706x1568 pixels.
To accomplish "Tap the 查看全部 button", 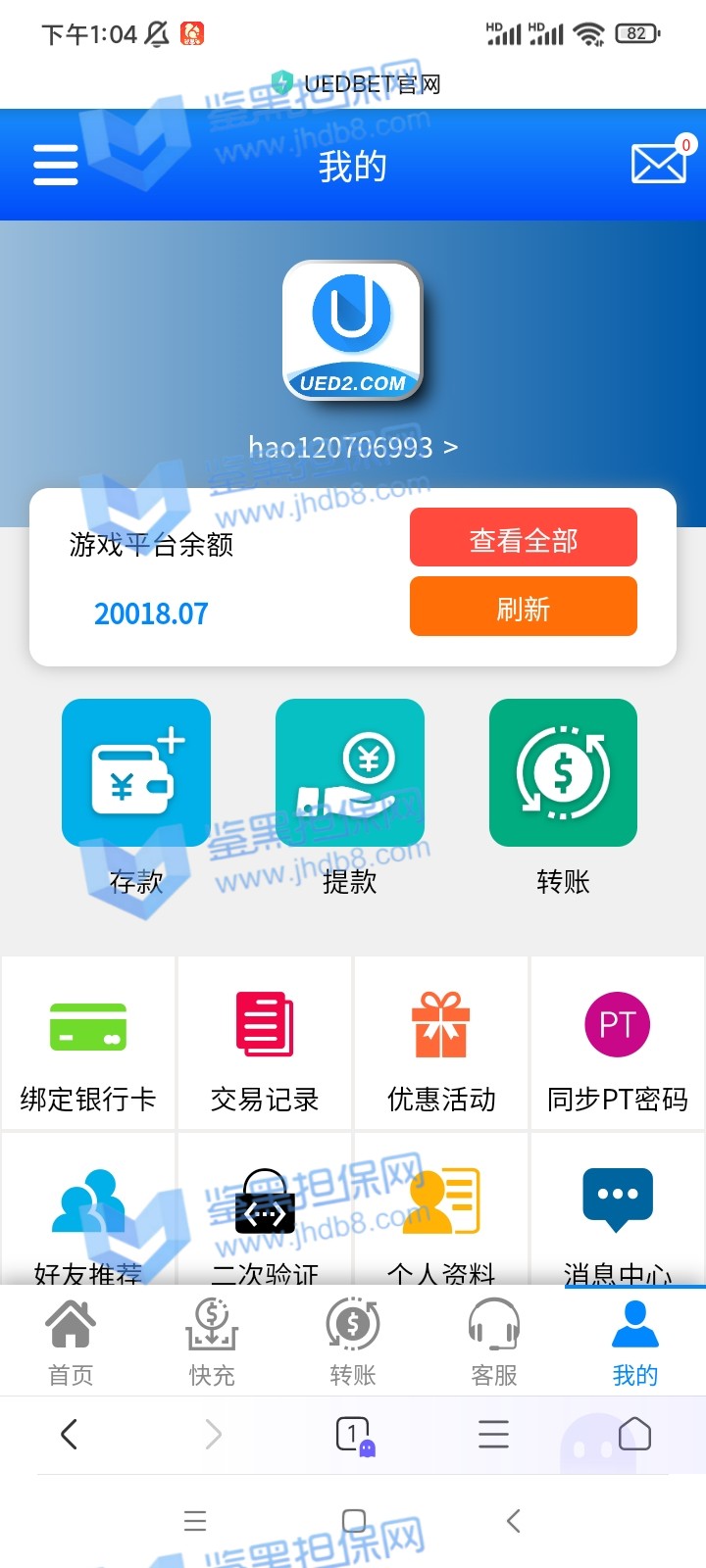I will tap(523, 538).
